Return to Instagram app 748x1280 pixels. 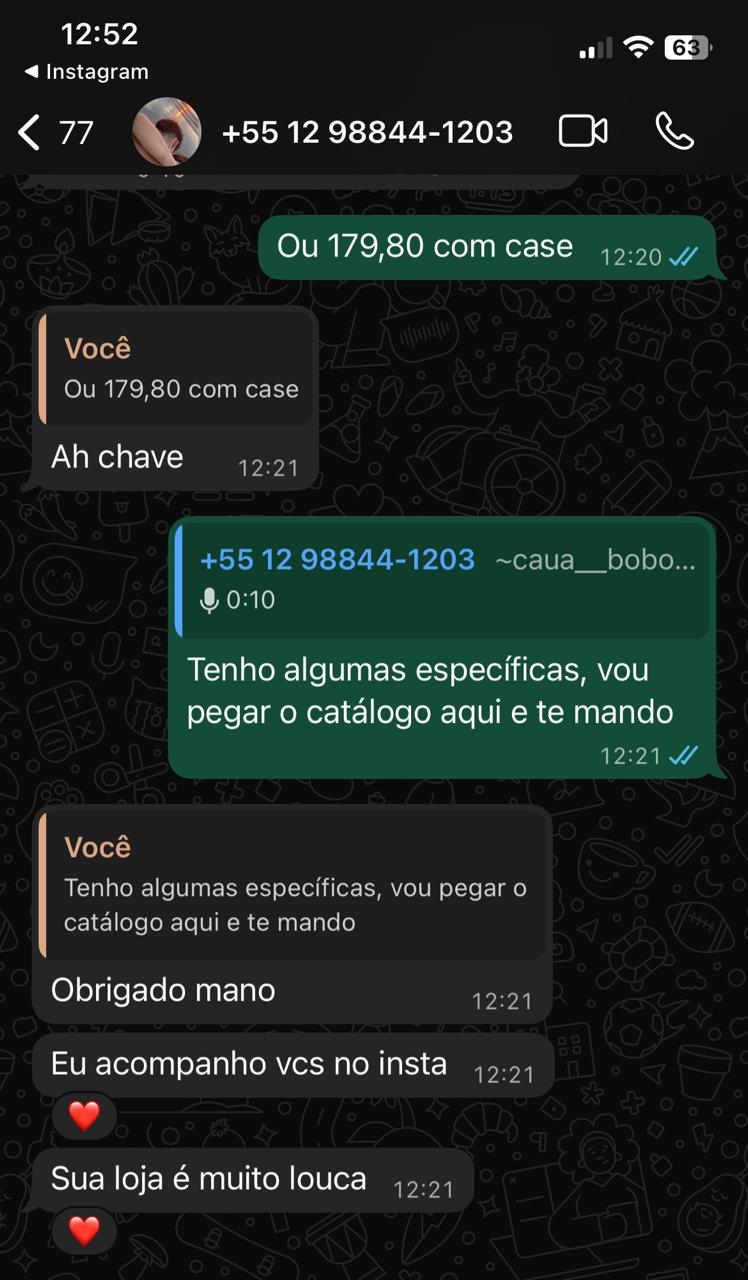[86, 72]
